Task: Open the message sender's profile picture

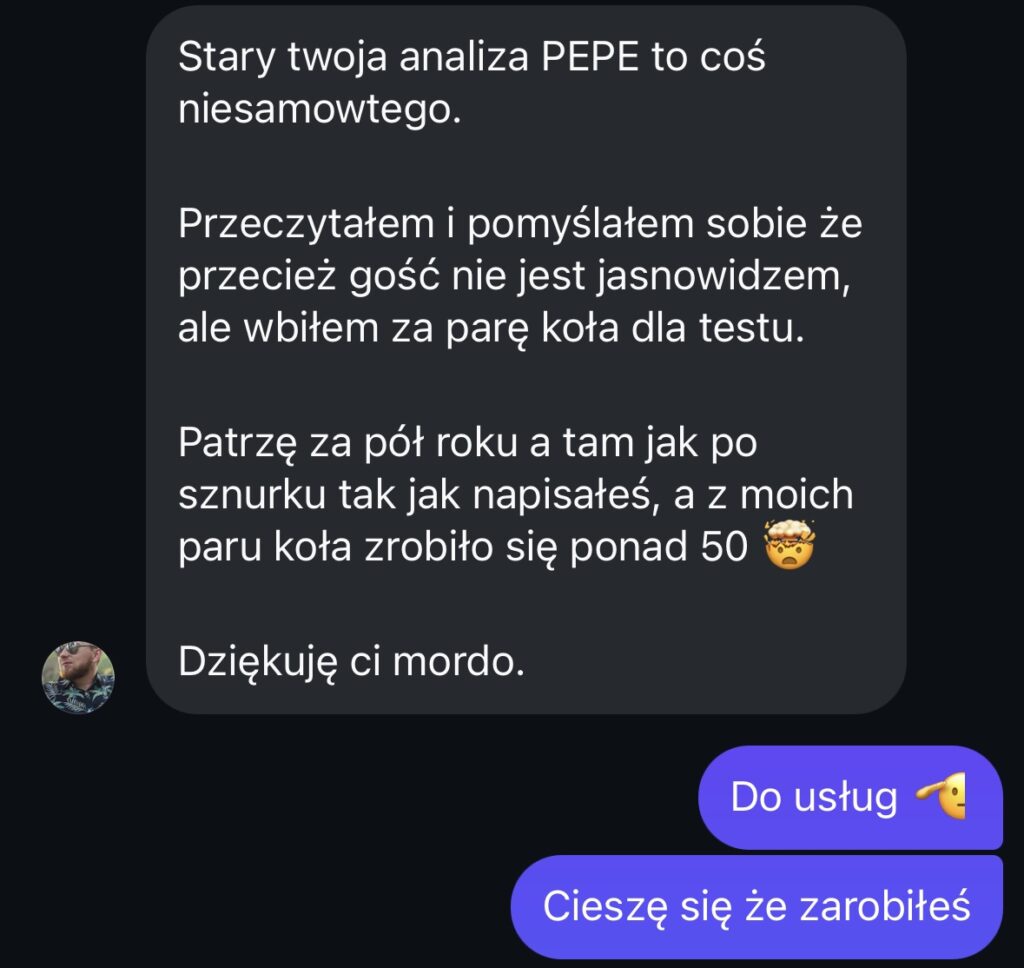Action: click(78, 677)
